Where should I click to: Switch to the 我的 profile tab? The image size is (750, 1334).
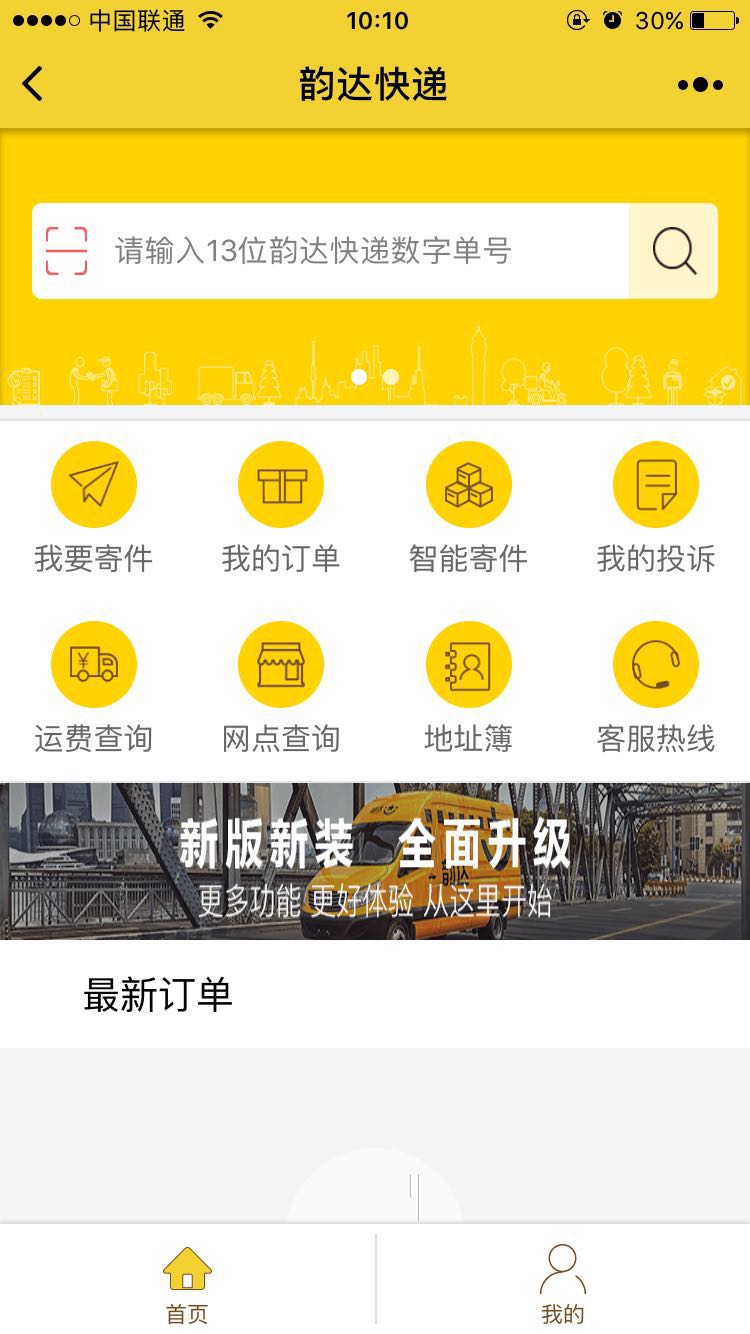(x=562, y=1284)
